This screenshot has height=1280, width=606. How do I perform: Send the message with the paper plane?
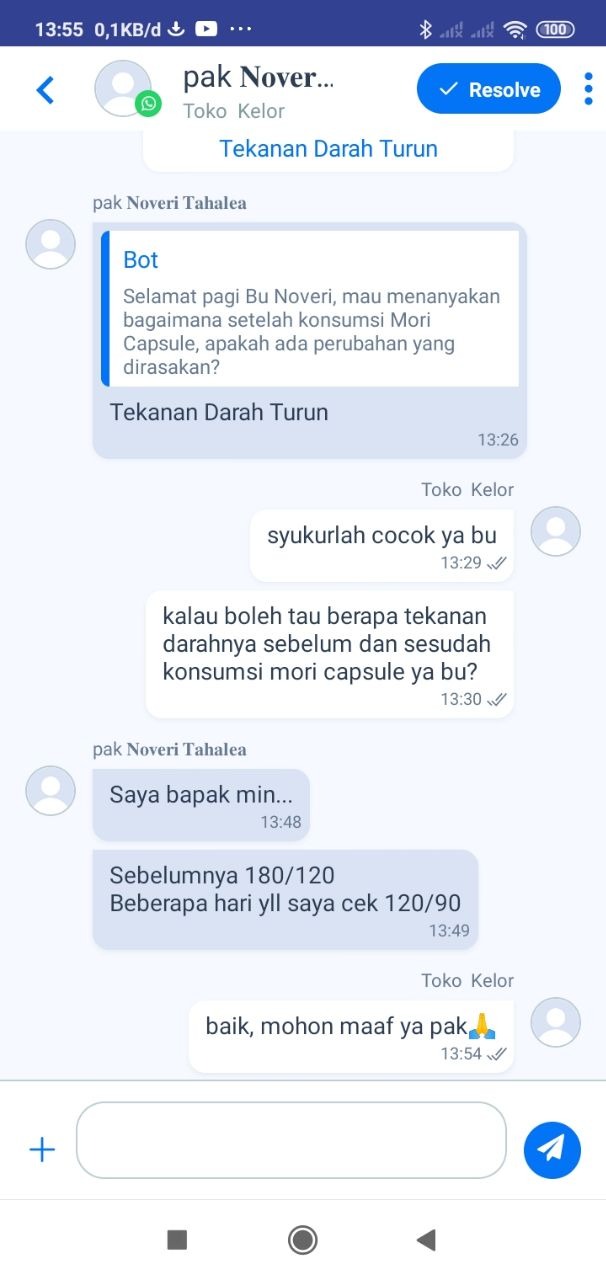552,1149
